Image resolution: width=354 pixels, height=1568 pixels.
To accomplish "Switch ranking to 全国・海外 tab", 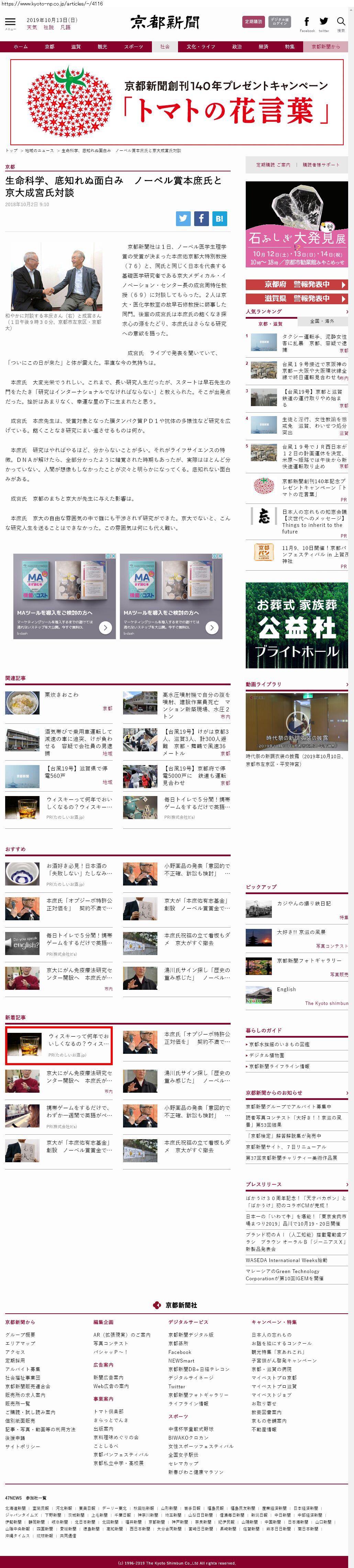I will click(x=322, y=321).
